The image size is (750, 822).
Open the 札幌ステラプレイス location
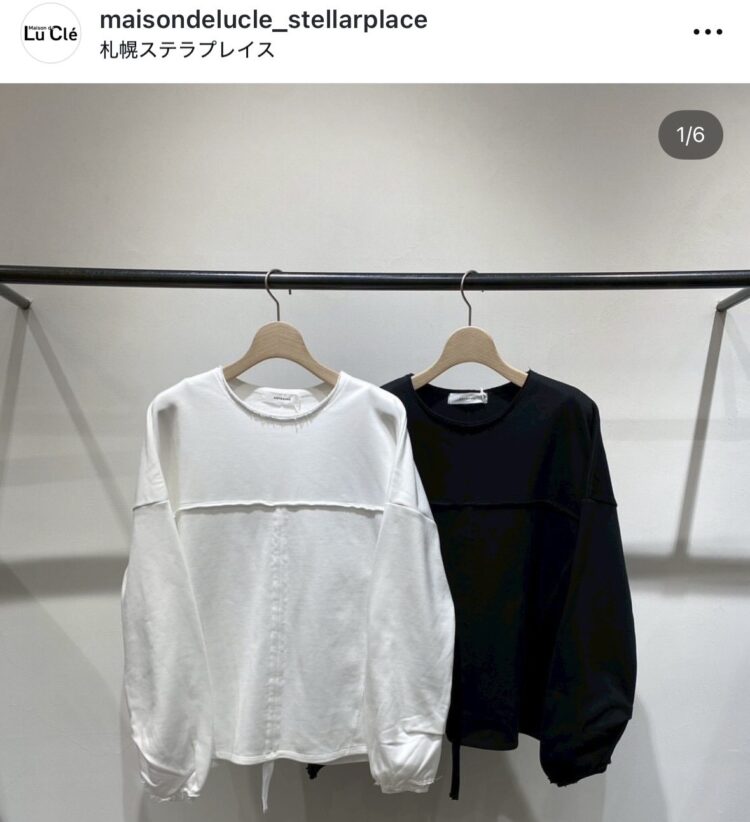[x=187, y=49]
